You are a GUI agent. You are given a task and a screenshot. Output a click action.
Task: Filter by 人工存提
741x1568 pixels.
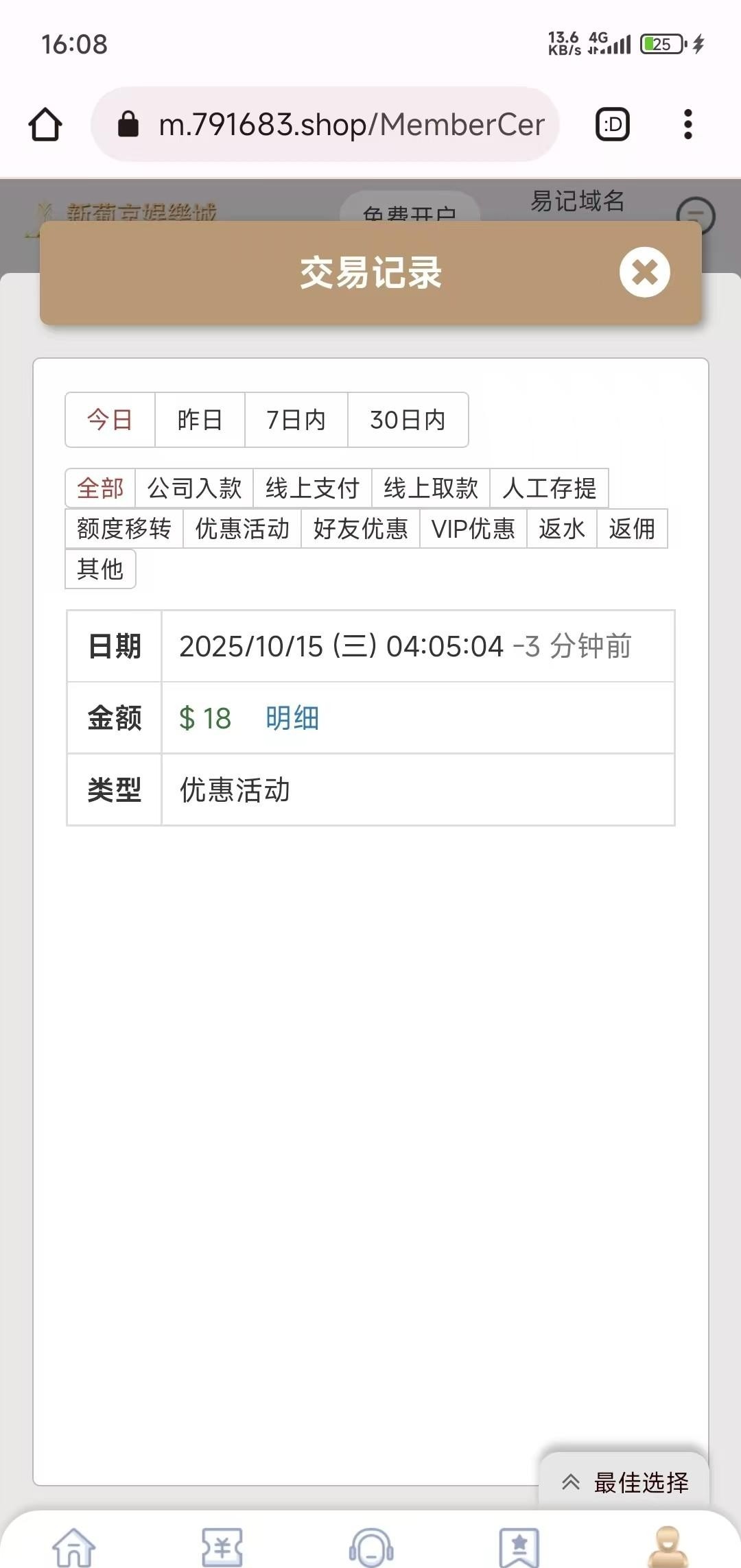tap(549, 488)
